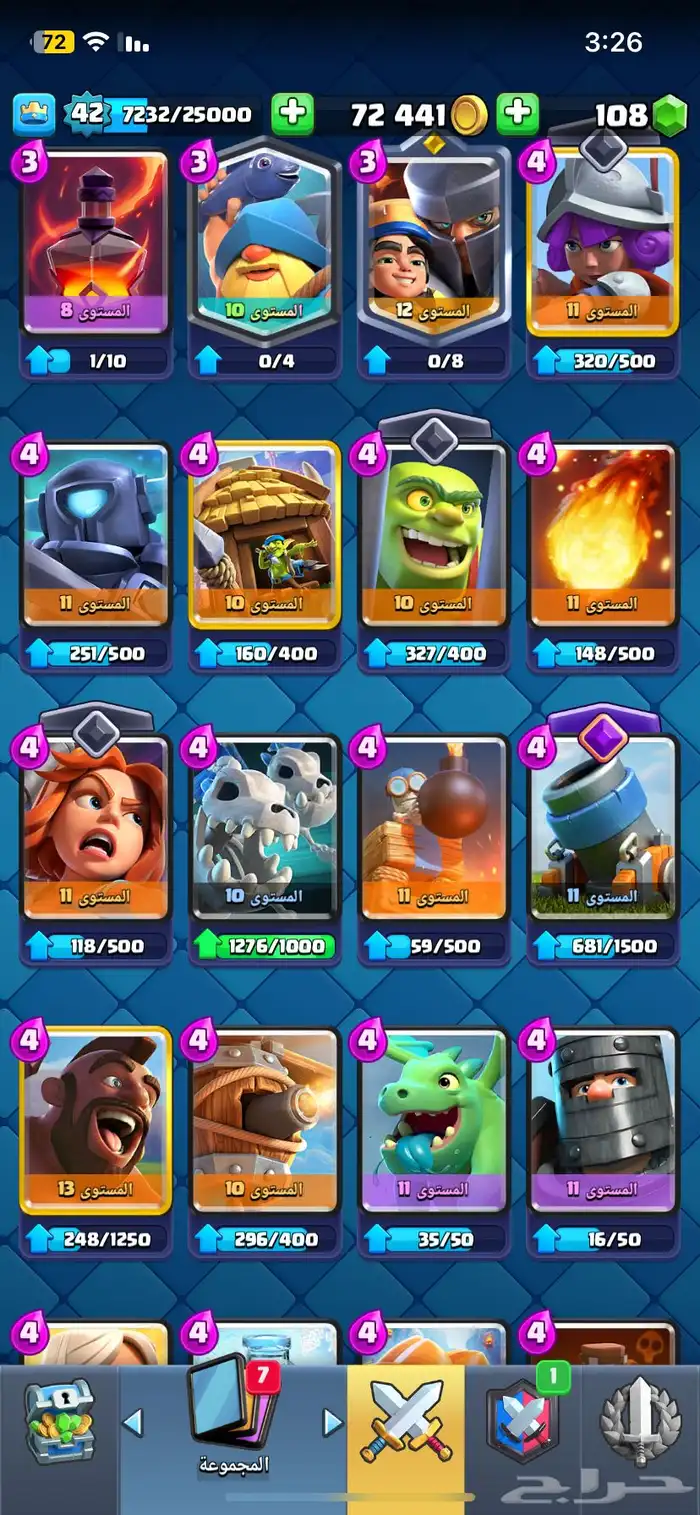Open the Baby Dragon card

click(x=434, y=1120)
